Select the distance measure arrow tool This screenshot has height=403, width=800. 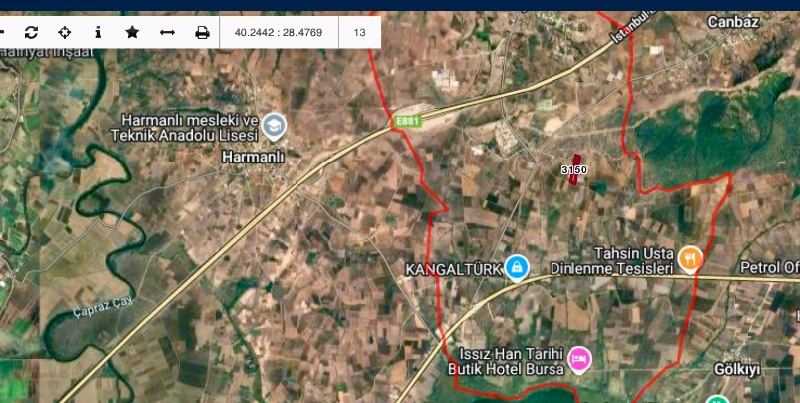pyautogui.click(x=167, y=32)
